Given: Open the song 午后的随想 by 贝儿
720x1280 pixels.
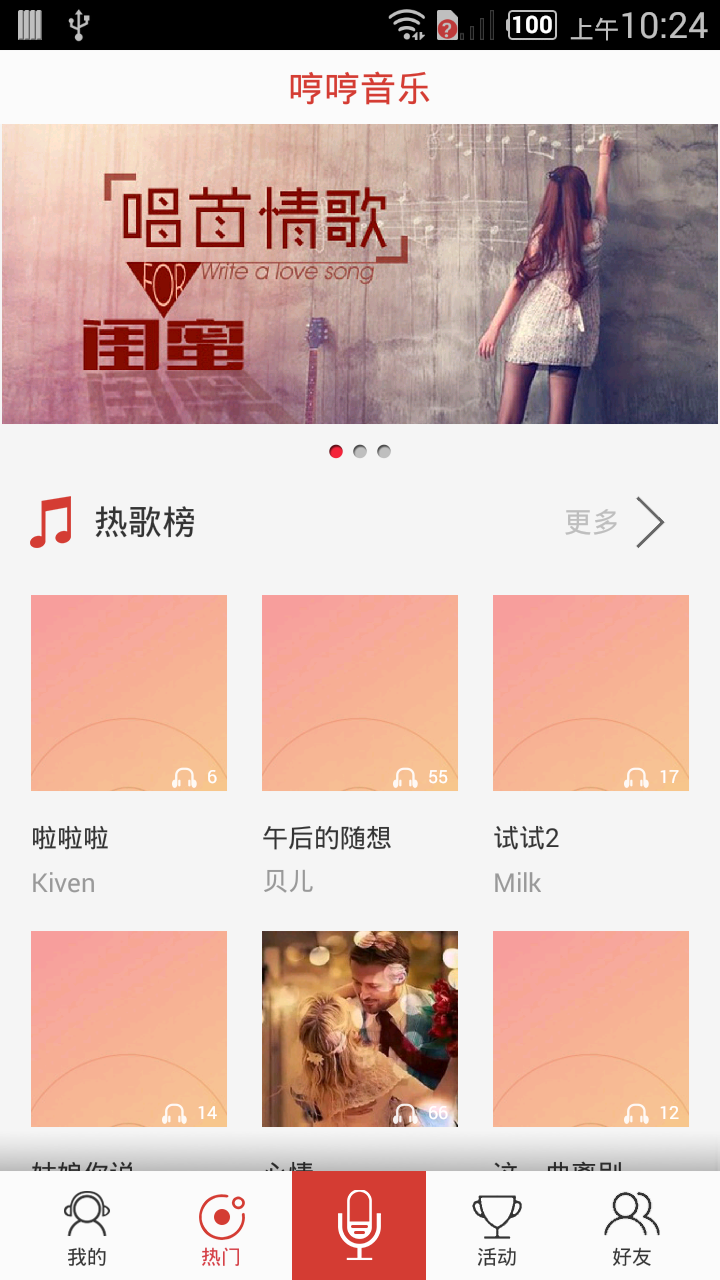Looking at the screenshot, I should click(x=360, y=693).
